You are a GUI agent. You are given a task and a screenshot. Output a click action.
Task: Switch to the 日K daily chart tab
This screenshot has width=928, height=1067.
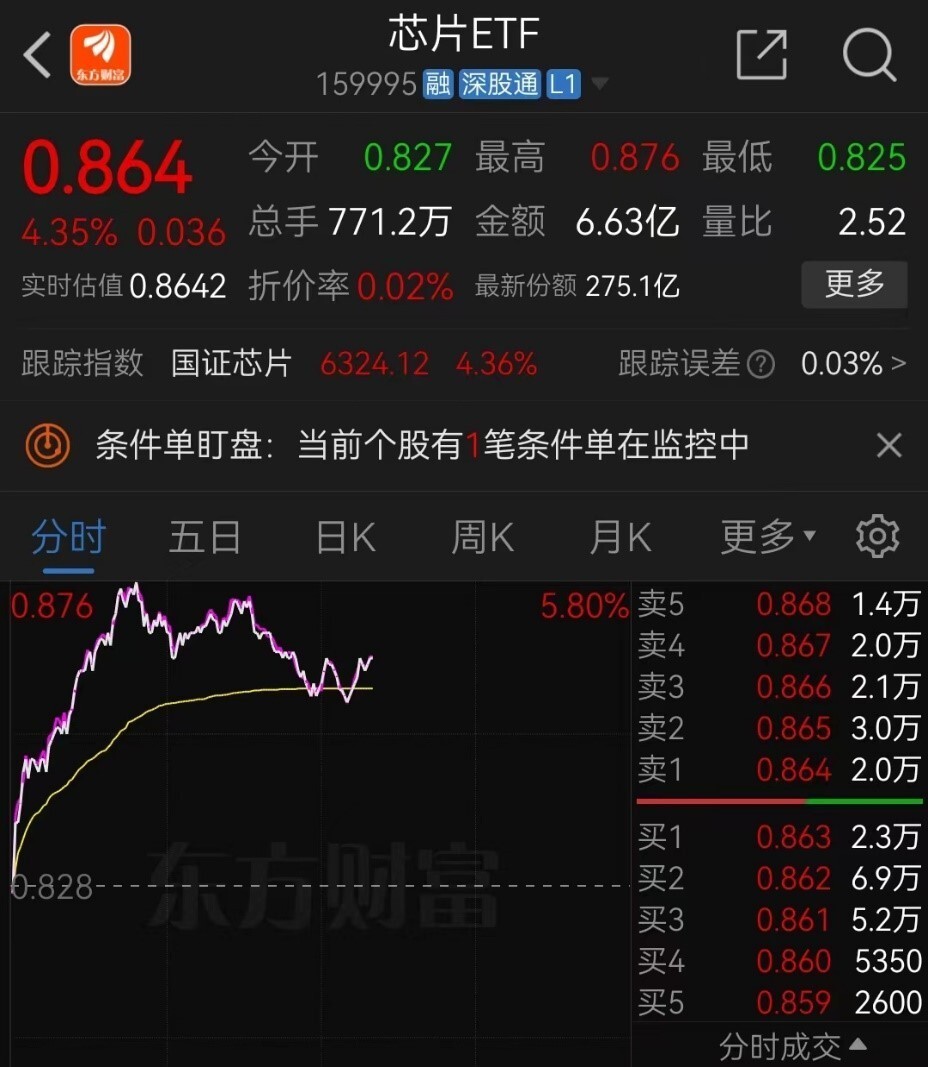[x=343, y=536]
